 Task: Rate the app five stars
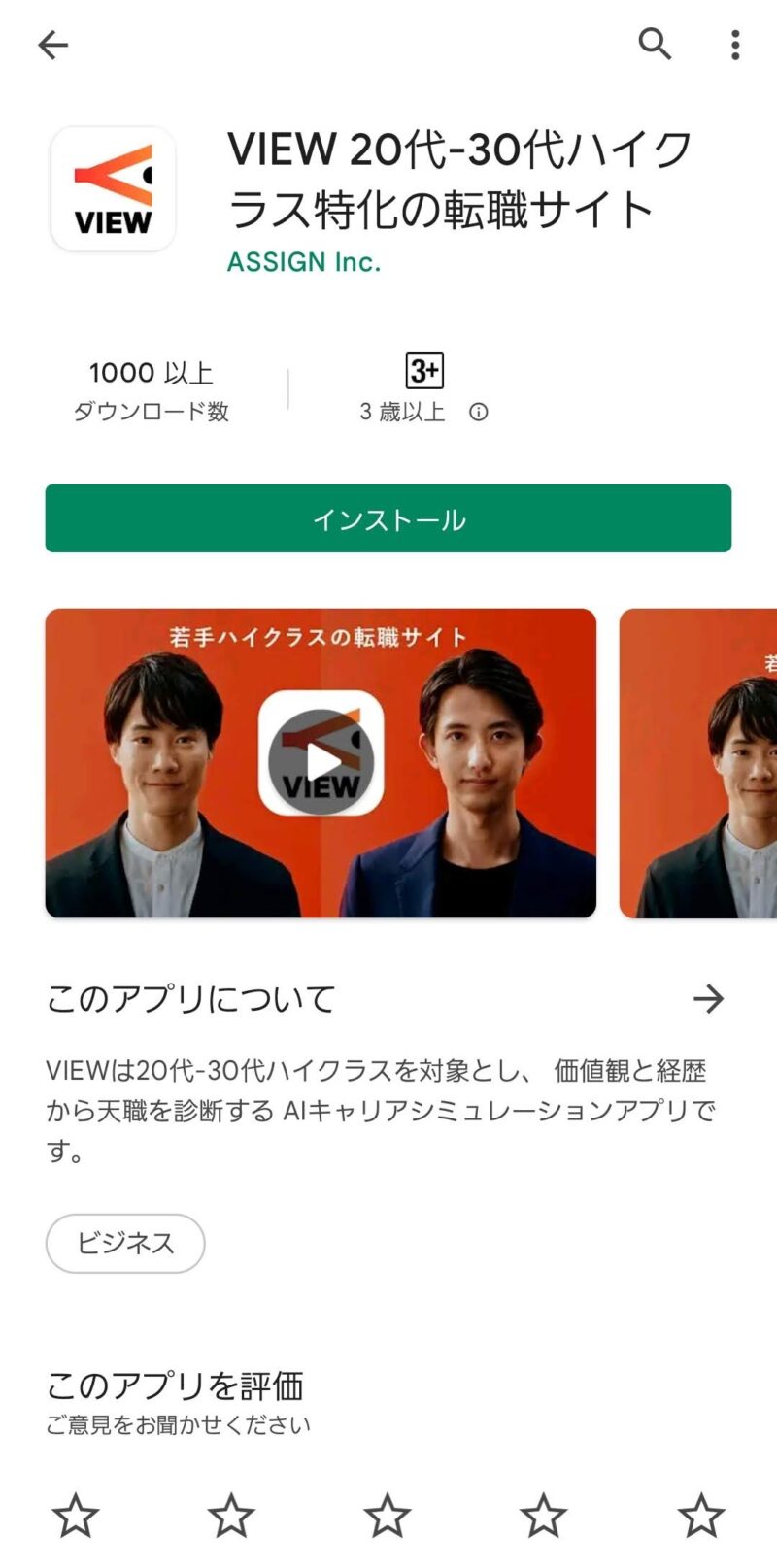pyautogui.click(x=700, y=1516)
